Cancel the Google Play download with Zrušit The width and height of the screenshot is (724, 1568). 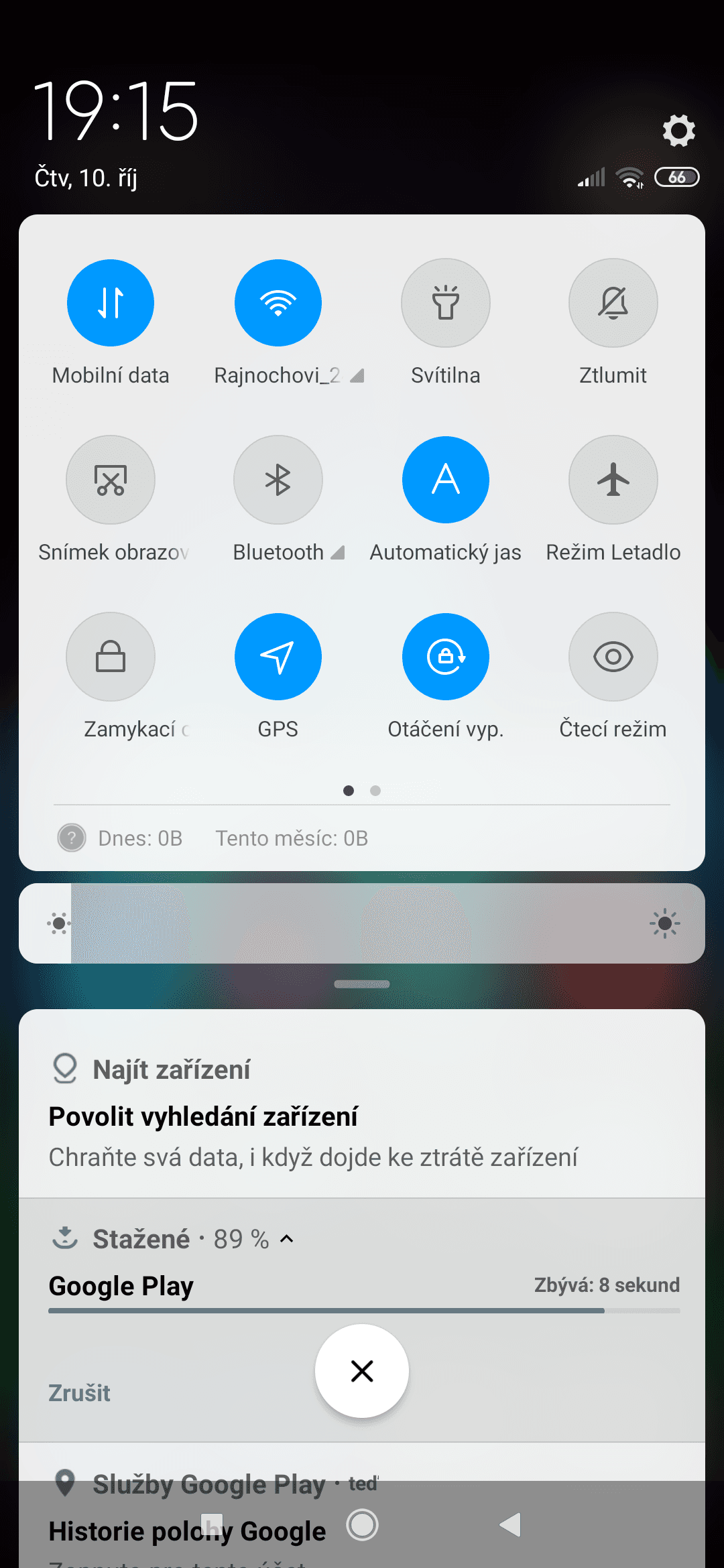click(79, 1393)
